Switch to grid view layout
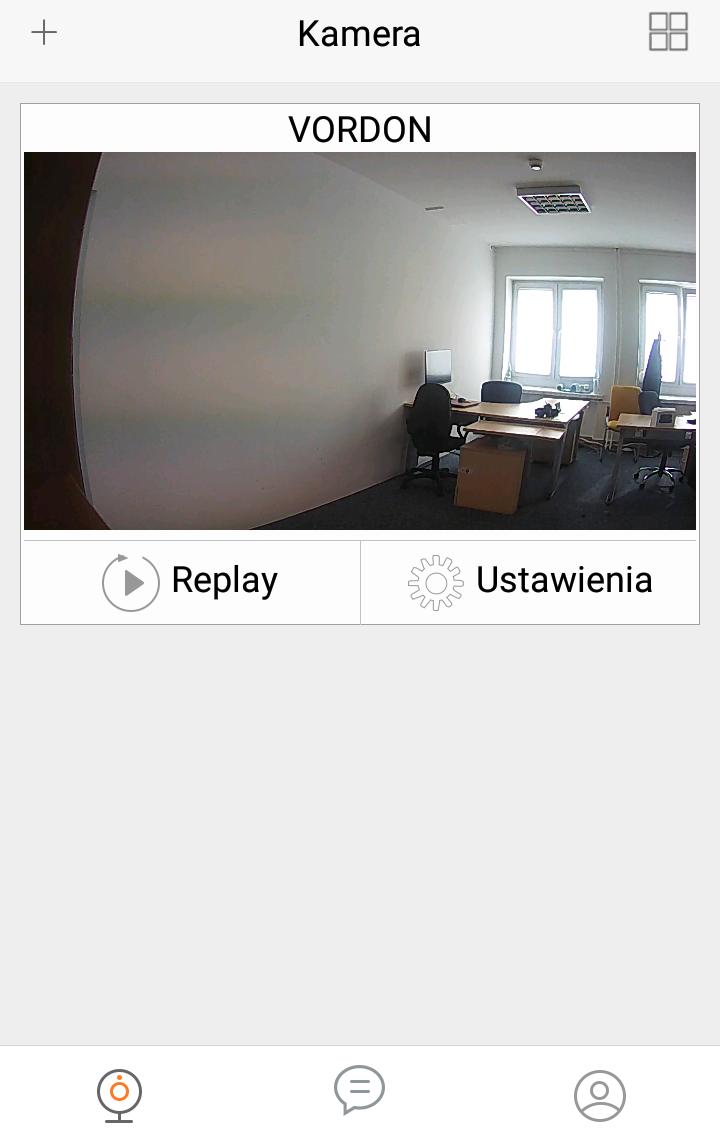Image resolution: width=720 pixels, height=1144 pixels. coord(668,32)
